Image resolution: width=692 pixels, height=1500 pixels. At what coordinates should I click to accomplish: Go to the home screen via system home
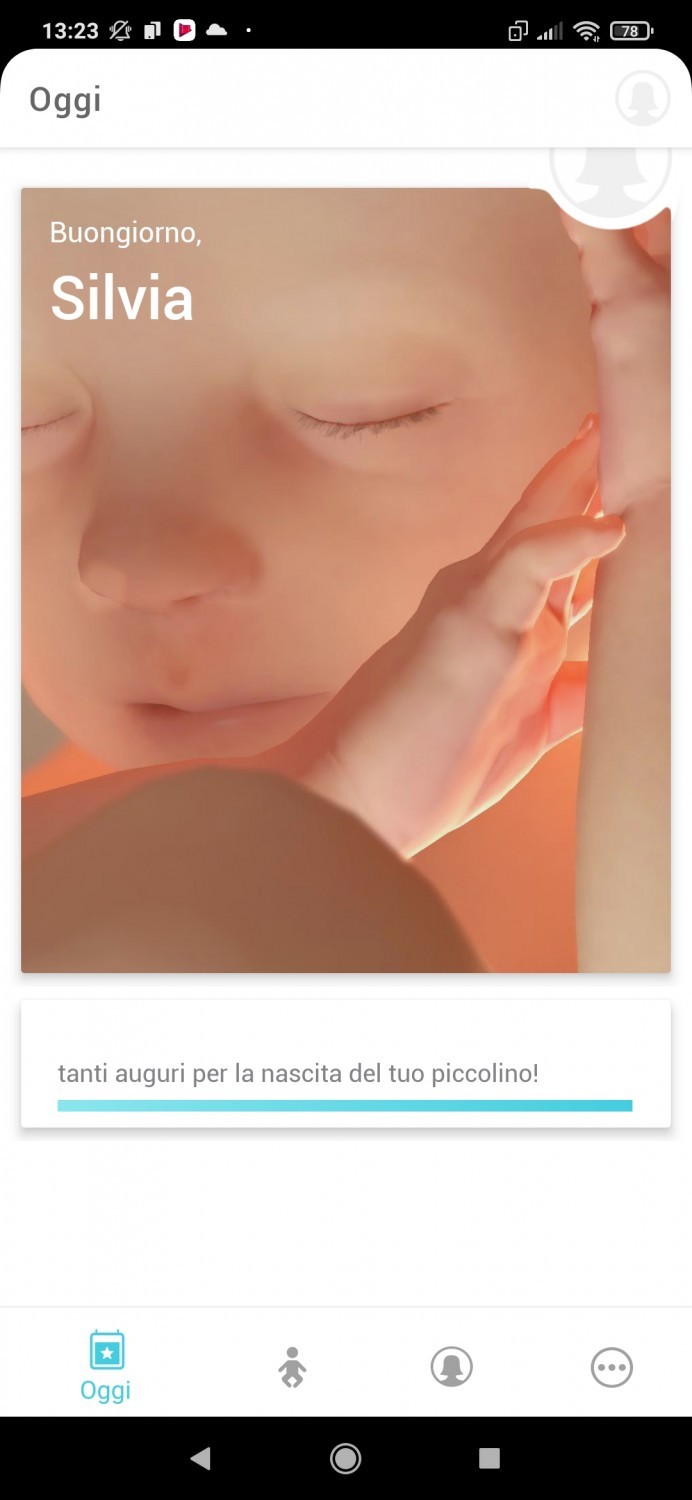(x=346, y=1458)
